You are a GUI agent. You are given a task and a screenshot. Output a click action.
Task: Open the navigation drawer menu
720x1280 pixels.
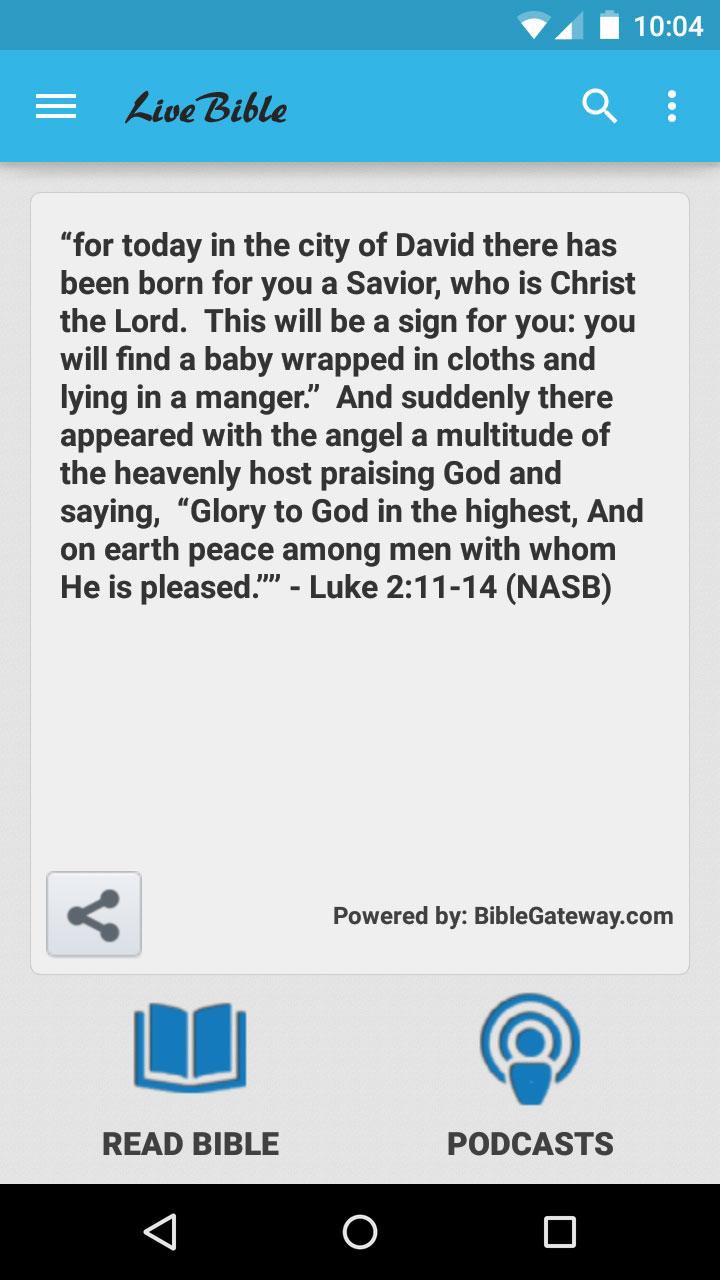(x=56, y=107)
